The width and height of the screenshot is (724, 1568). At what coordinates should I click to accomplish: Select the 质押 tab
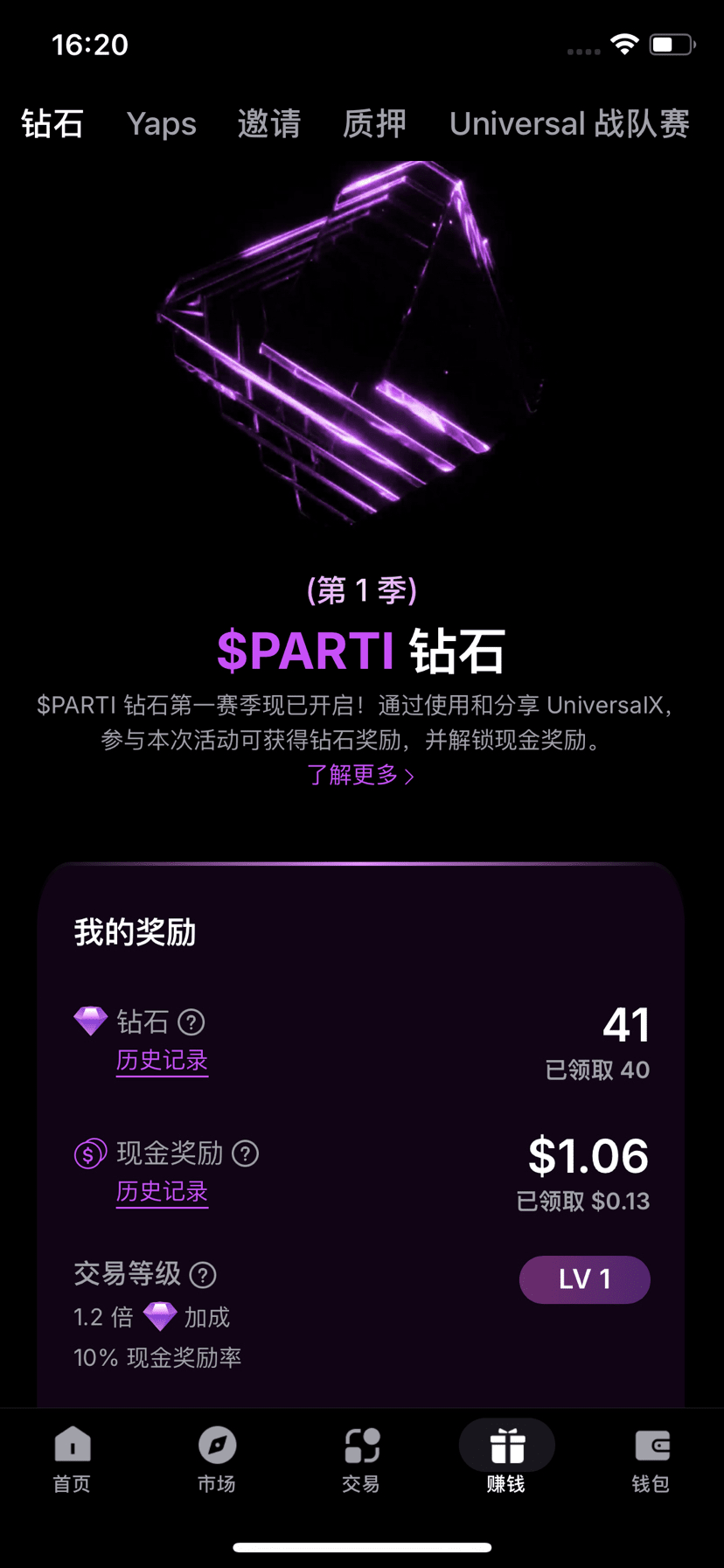click(x=374, y=124)
